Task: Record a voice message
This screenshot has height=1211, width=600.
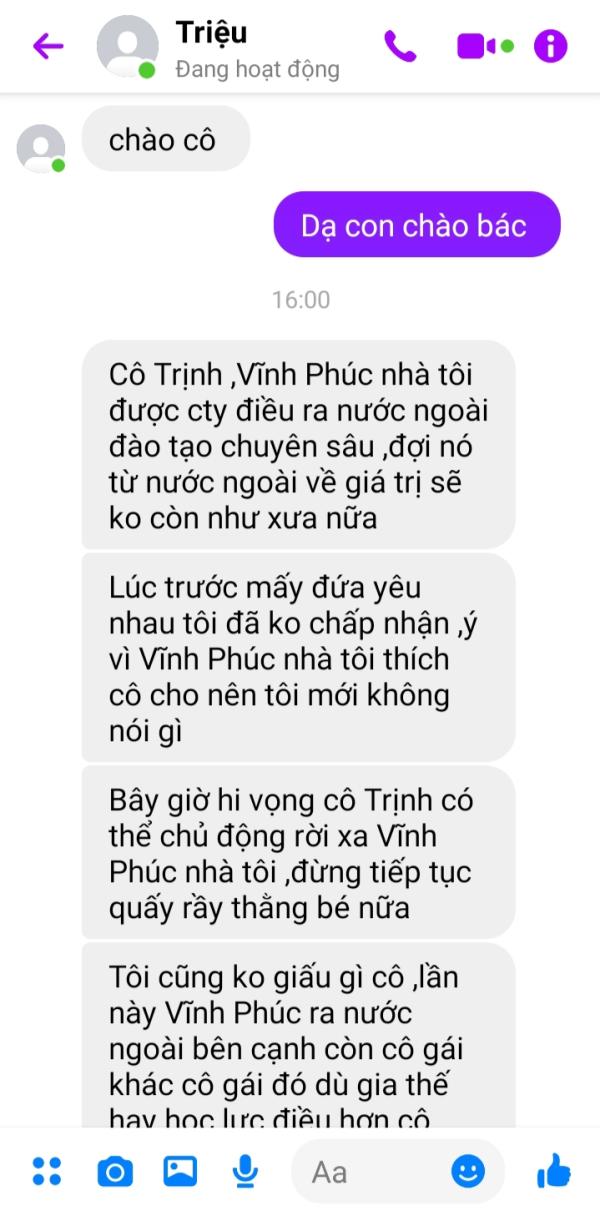Action: click(246, 1170)
